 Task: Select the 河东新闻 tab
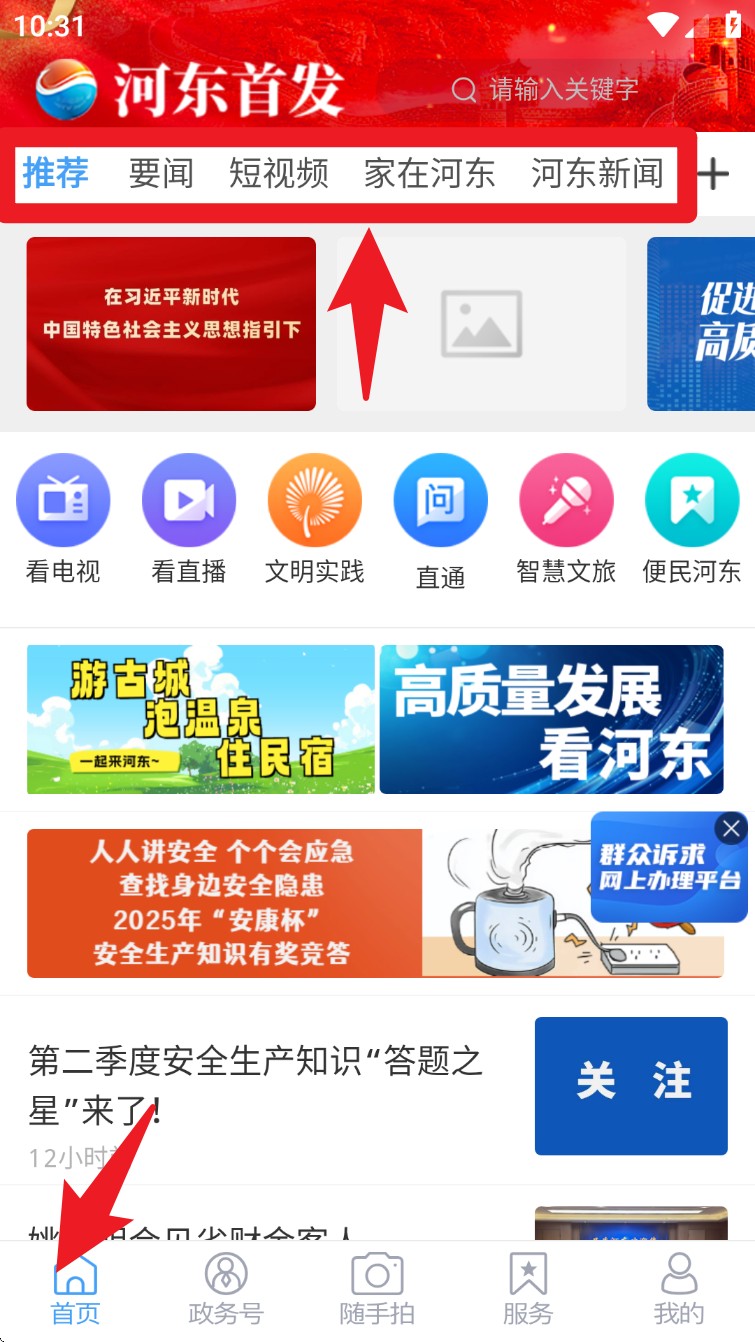point(597,174)
